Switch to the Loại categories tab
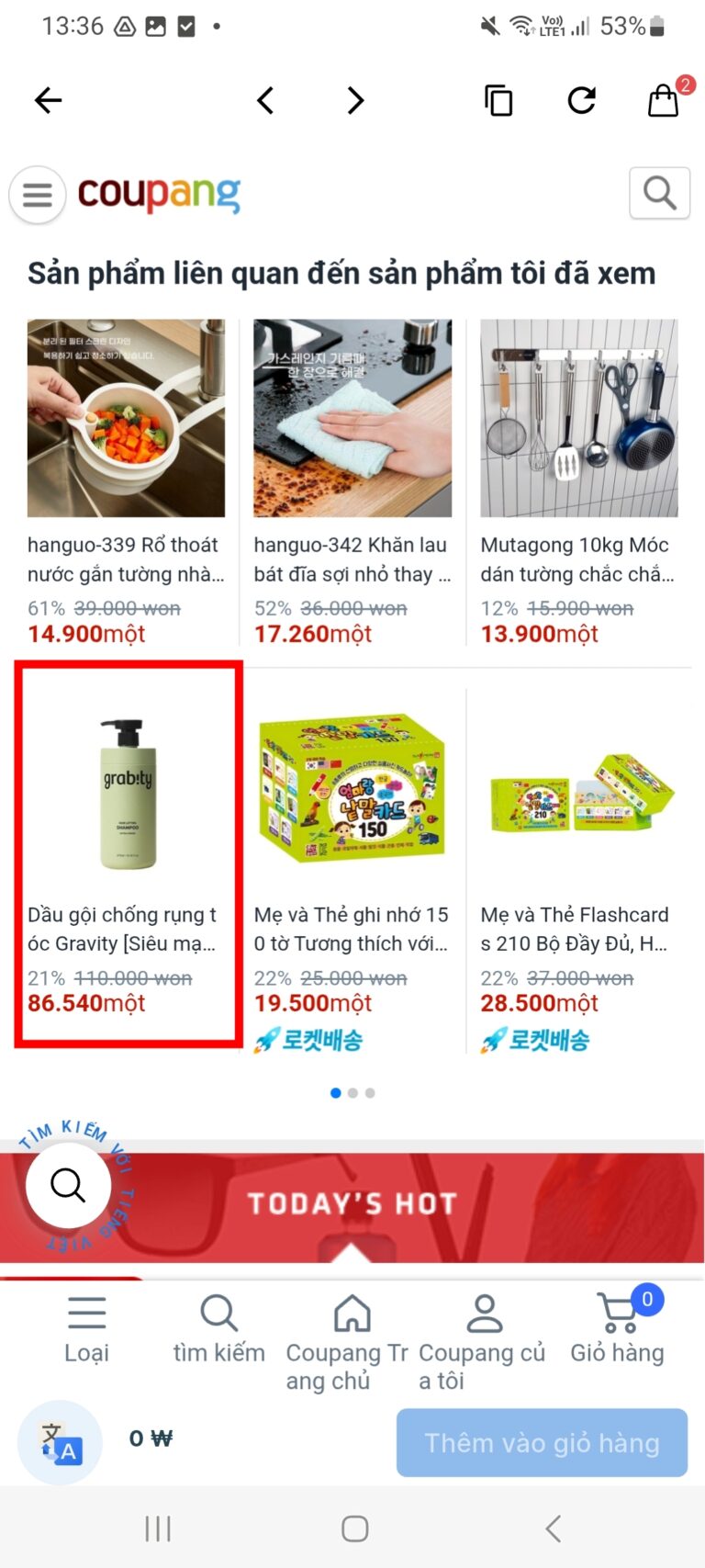Image resolution: width=705 pixels, height=1568 pixels. click(x=87, y=1328)
